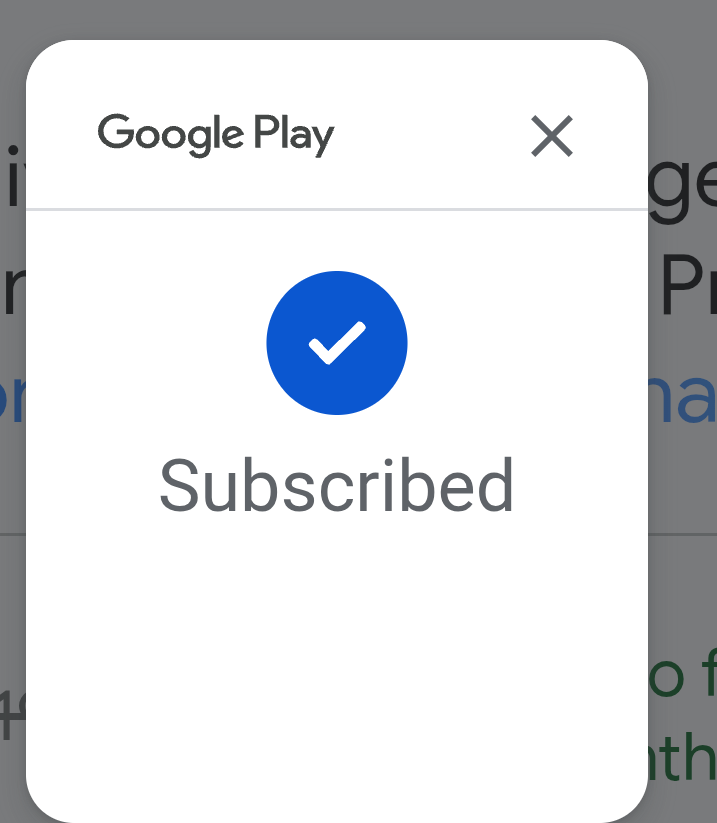This screenshot has width=717, height=823.
Task: Close the Google Play Subscribed dialog
Action: 551,136
